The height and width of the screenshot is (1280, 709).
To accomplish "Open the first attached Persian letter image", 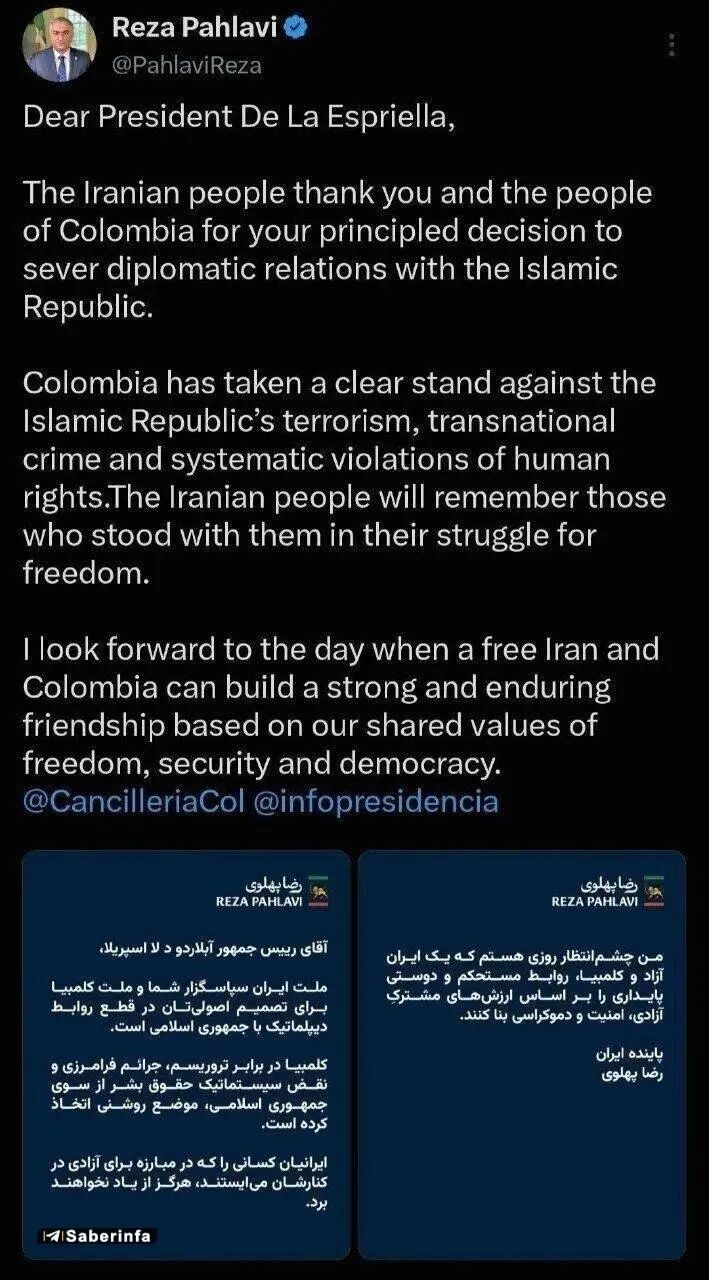I will pos(186,1054).
